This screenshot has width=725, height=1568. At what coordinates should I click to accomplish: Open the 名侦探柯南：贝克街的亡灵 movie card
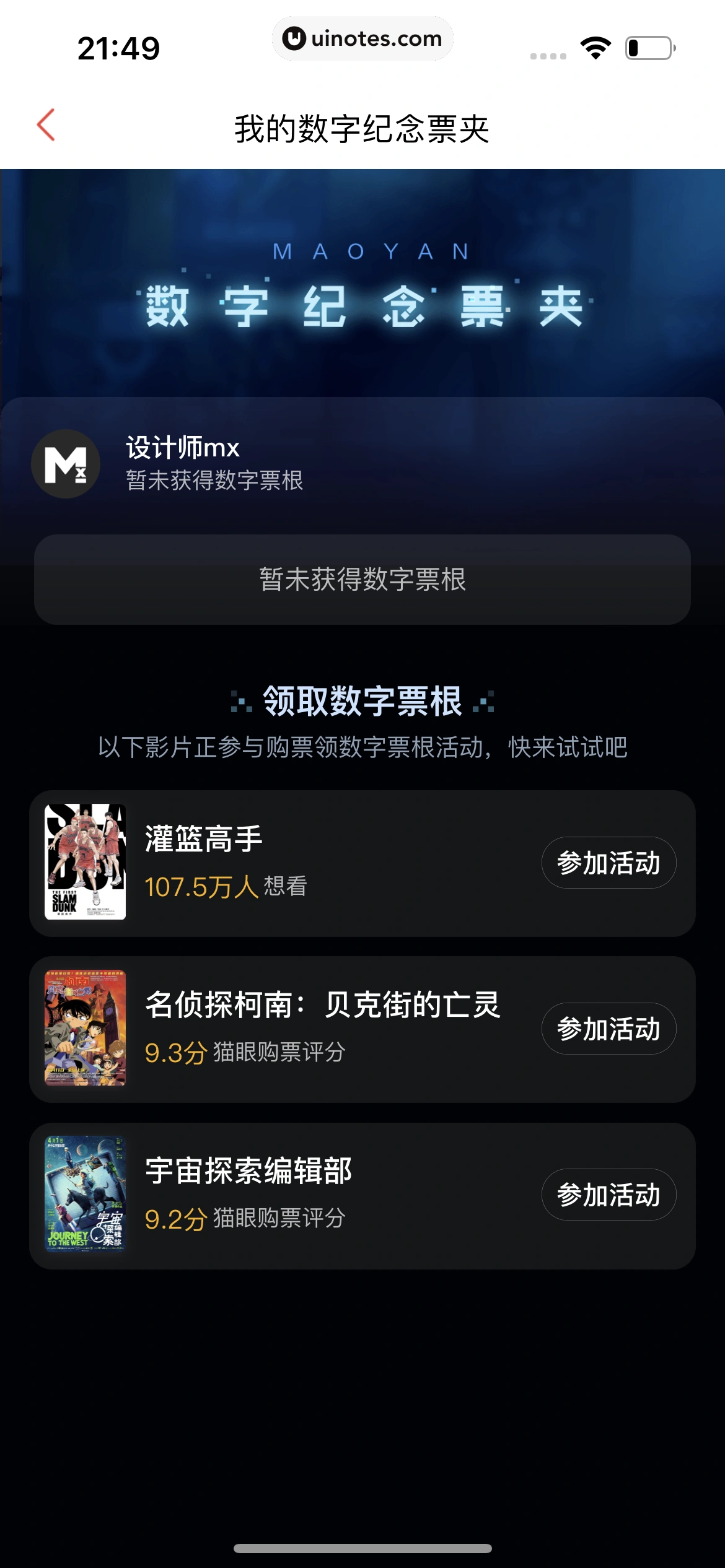click(279, 1029)
